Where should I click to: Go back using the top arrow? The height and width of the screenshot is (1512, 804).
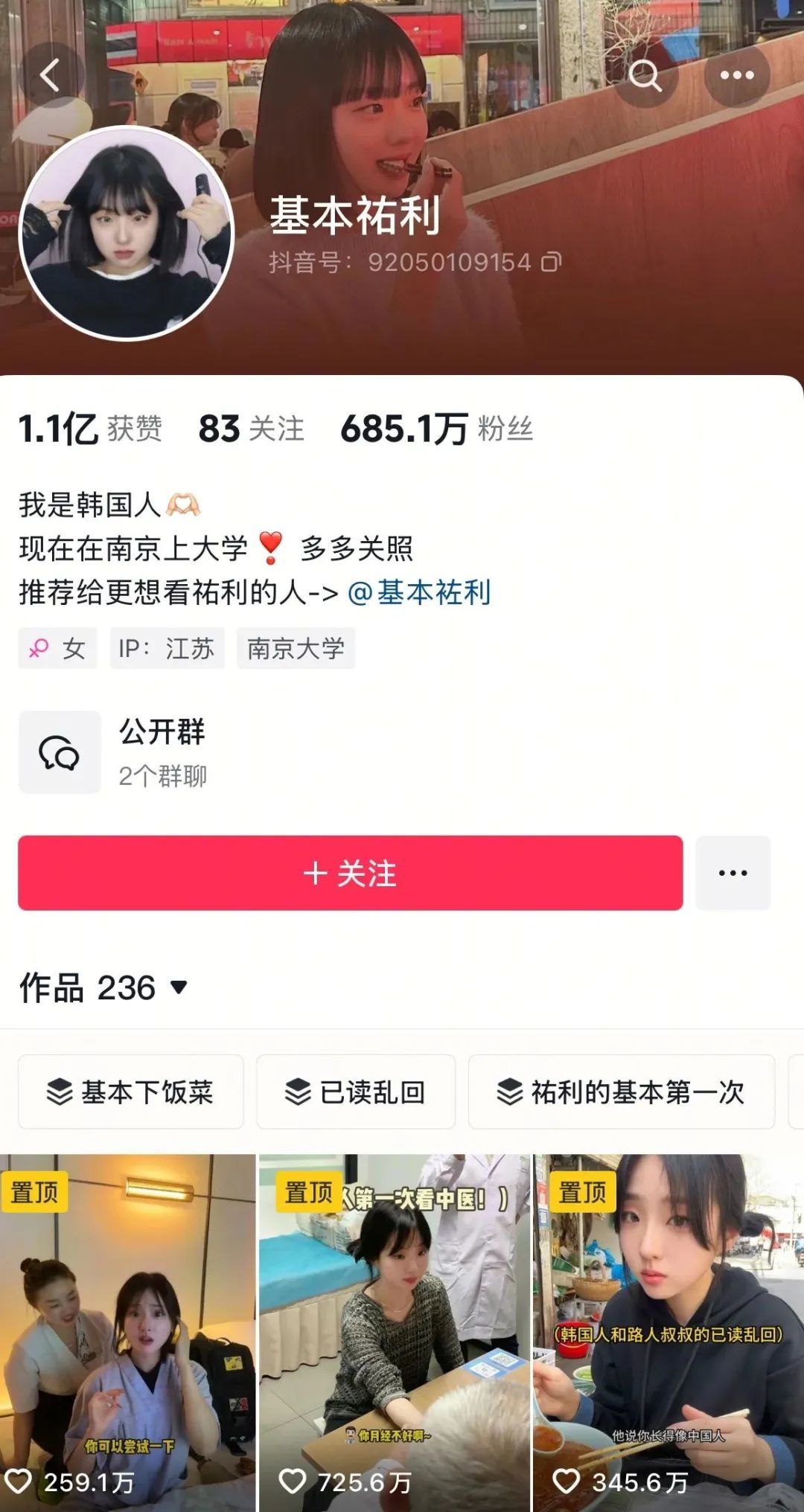point(50,75)
